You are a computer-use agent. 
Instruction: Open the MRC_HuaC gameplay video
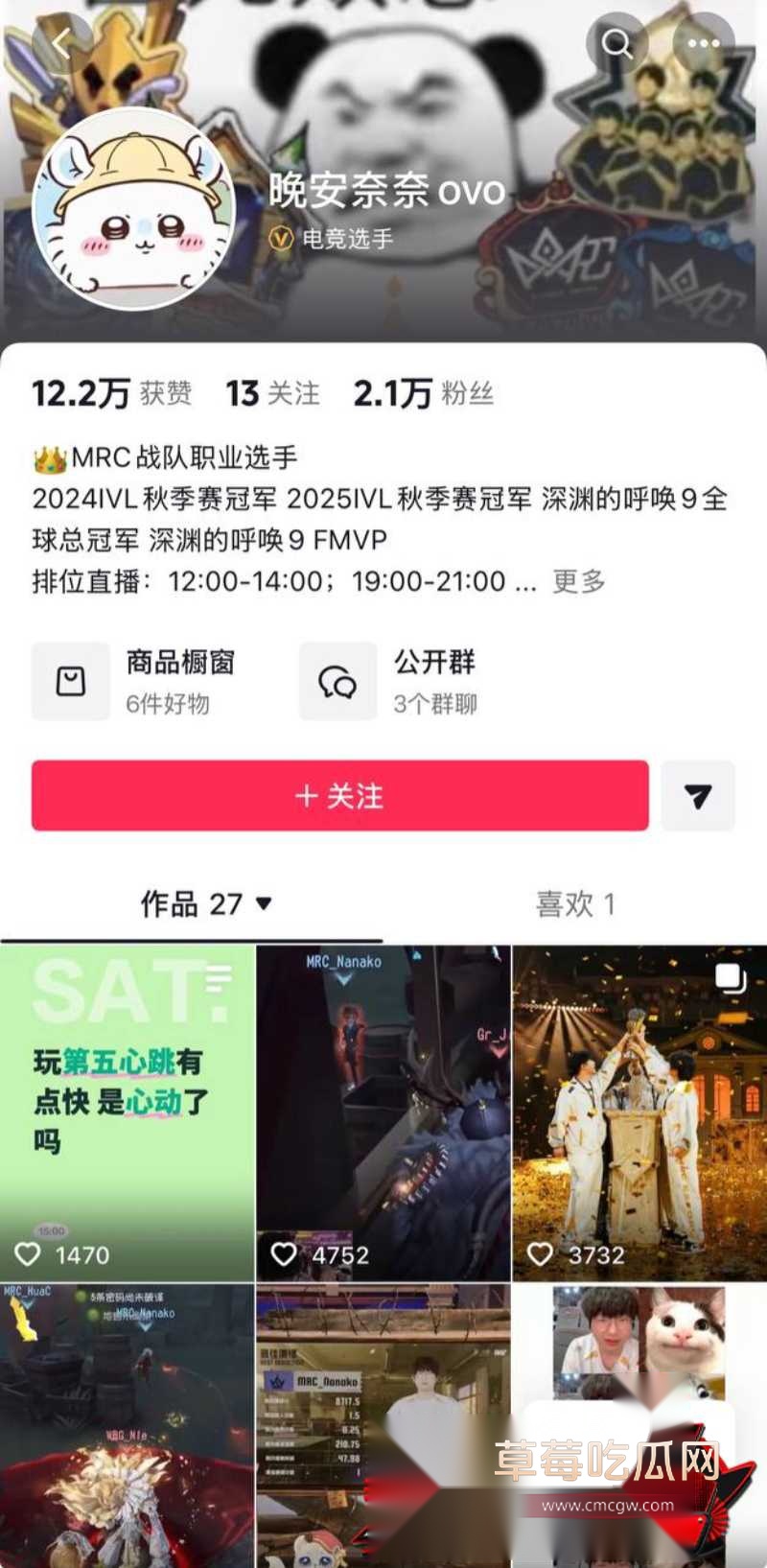128,1427
